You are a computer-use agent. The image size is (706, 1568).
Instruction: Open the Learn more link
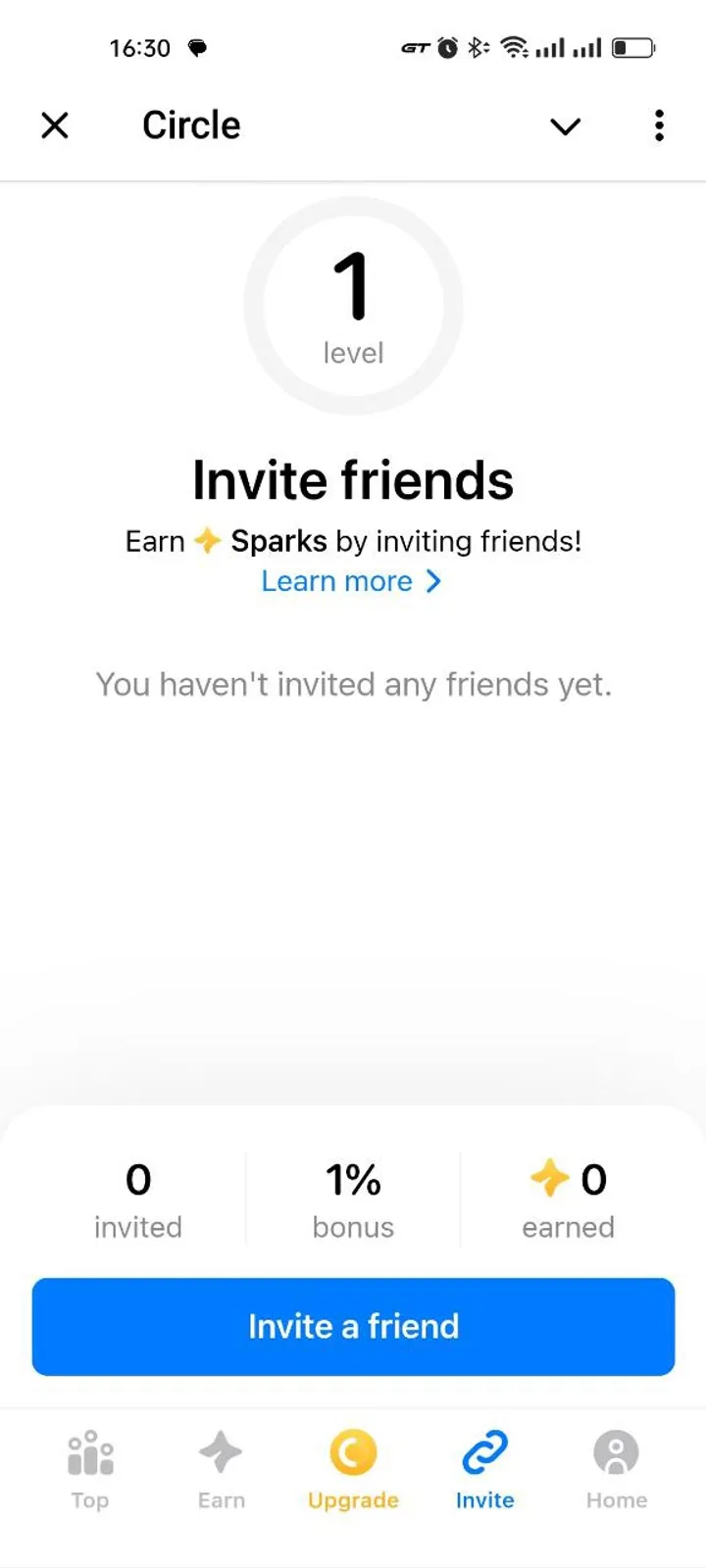[x=336, y=581]
